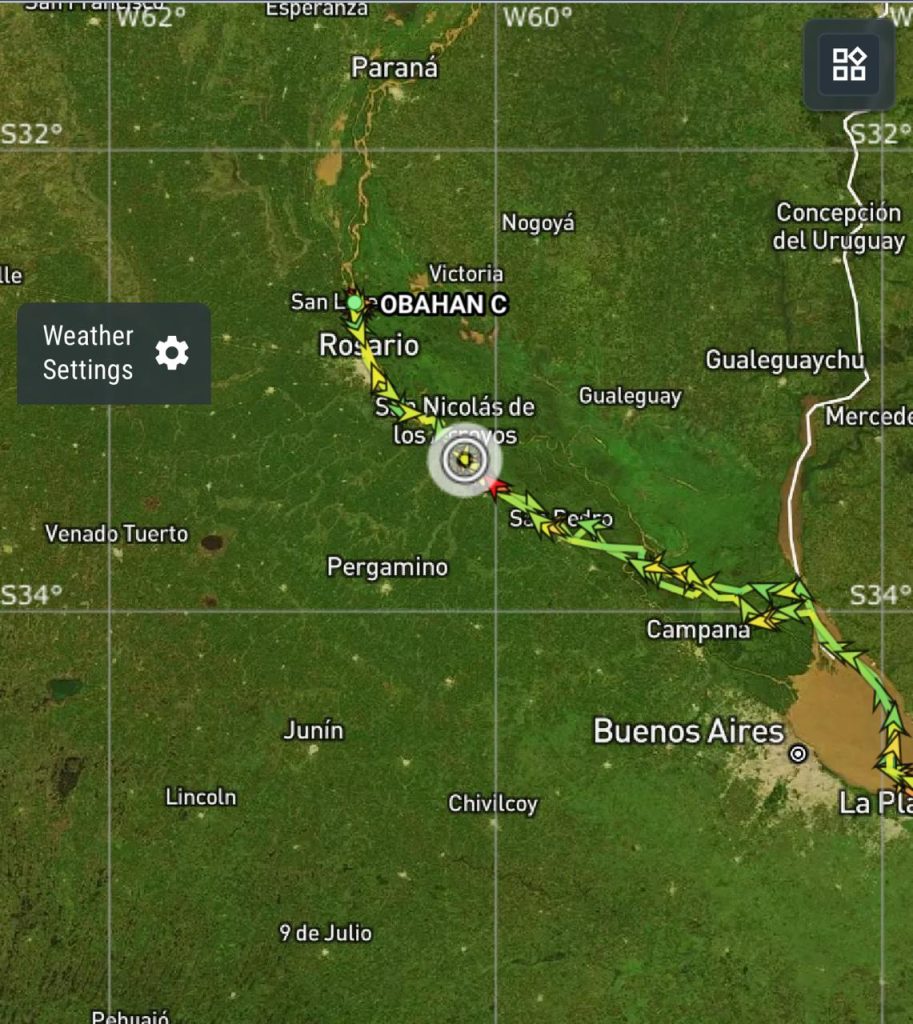
Task: Tap the OBAHAN C vessel marker
Action: click(x=355, y=302)
